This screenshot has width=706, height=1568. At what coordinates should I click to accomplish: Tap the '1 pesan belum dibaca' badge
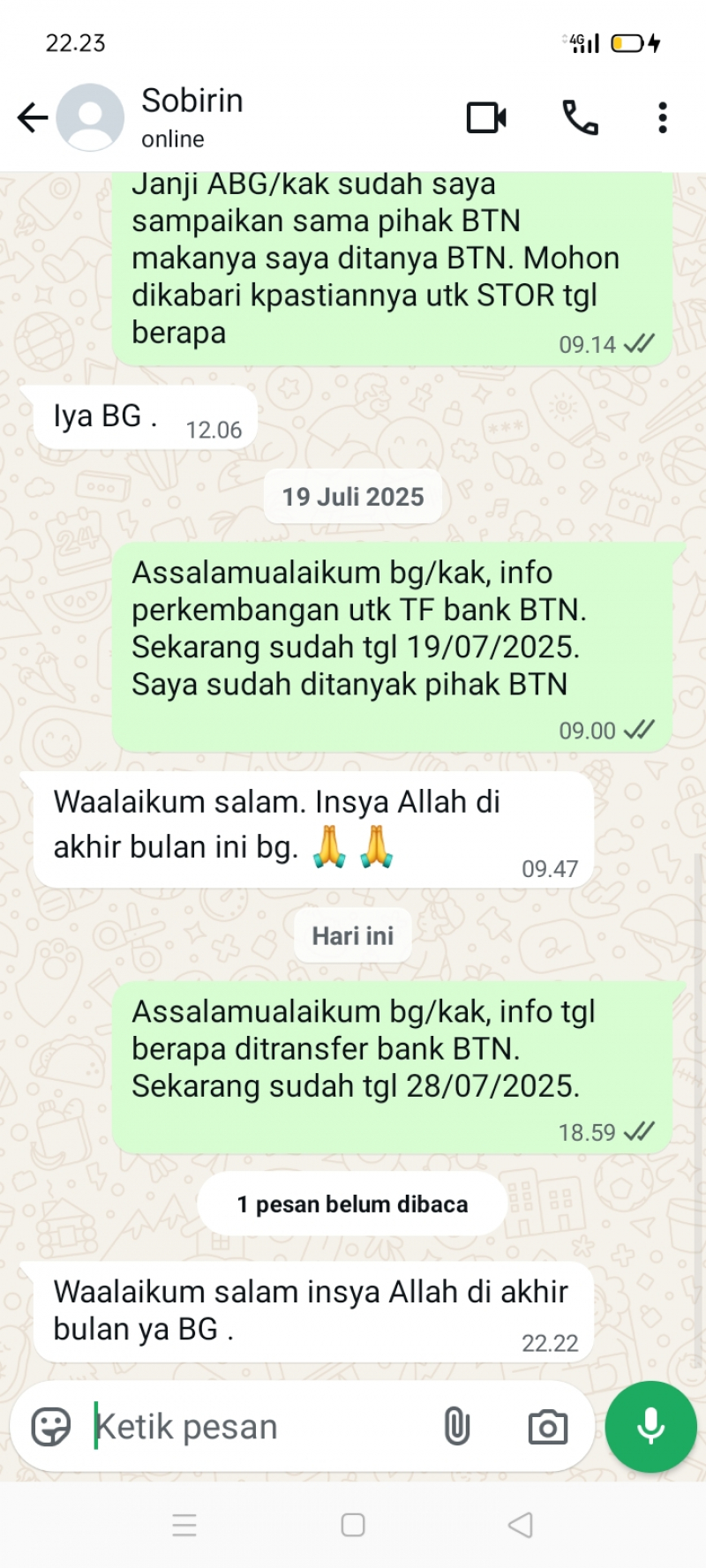click(x=351, y=1203)
